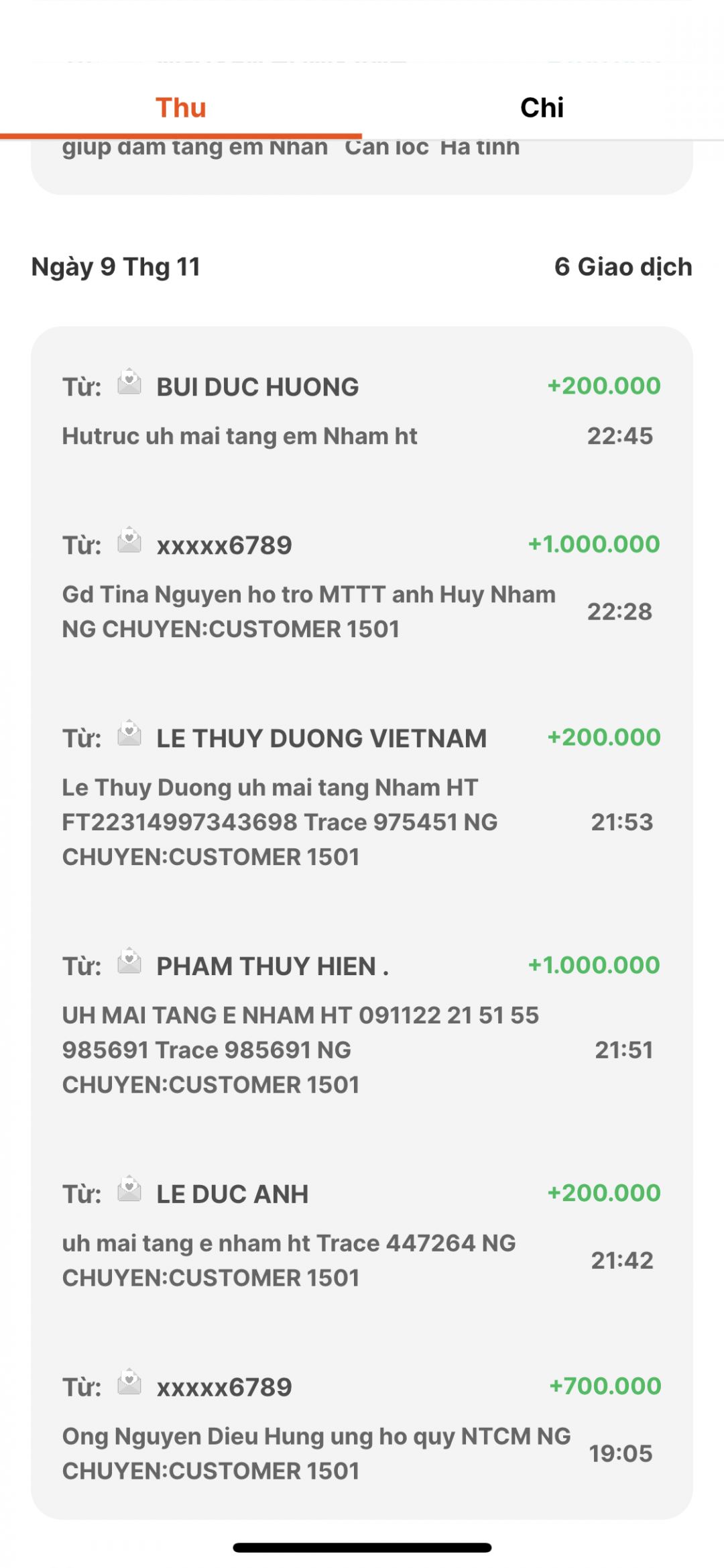Switch to the Chi tab
The image size is (724, 1568).
(542, 108)
